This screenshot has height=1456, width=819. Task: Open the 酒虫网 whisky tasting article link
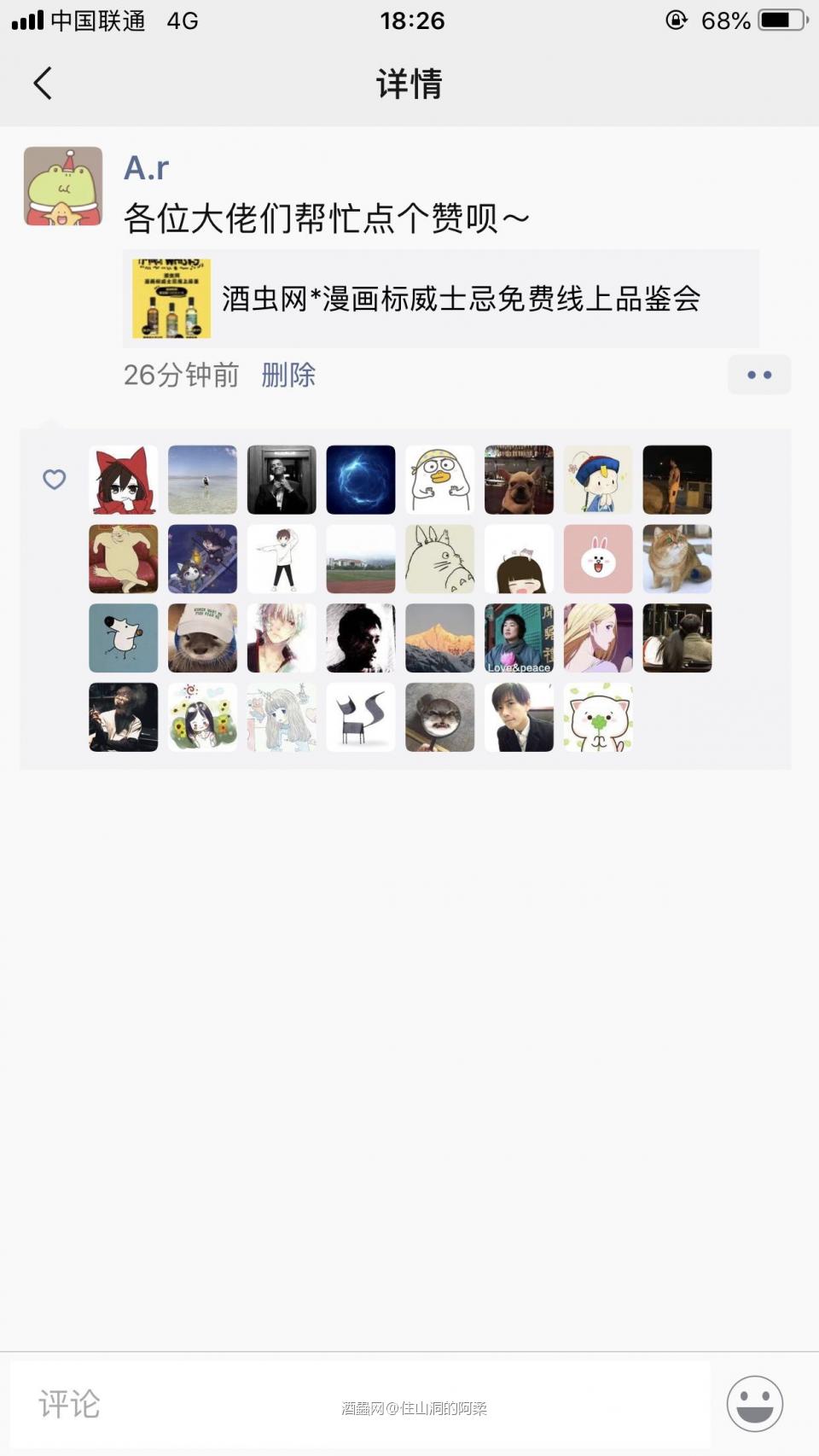pyautogui.click(x=464, y=299)
